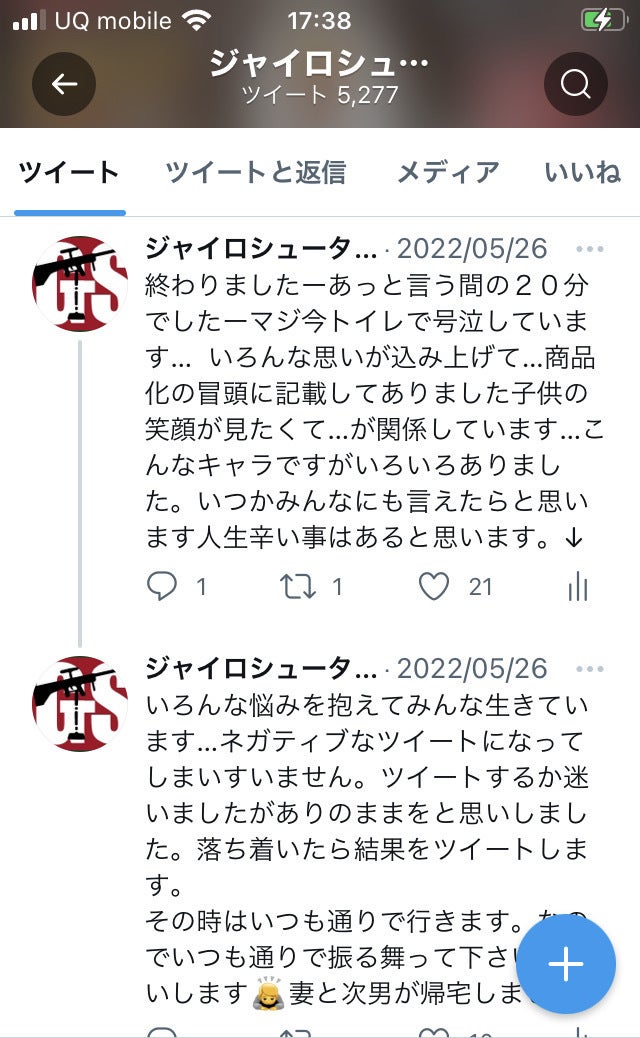Switch to the いいね tab

click(x=583, y=172)
